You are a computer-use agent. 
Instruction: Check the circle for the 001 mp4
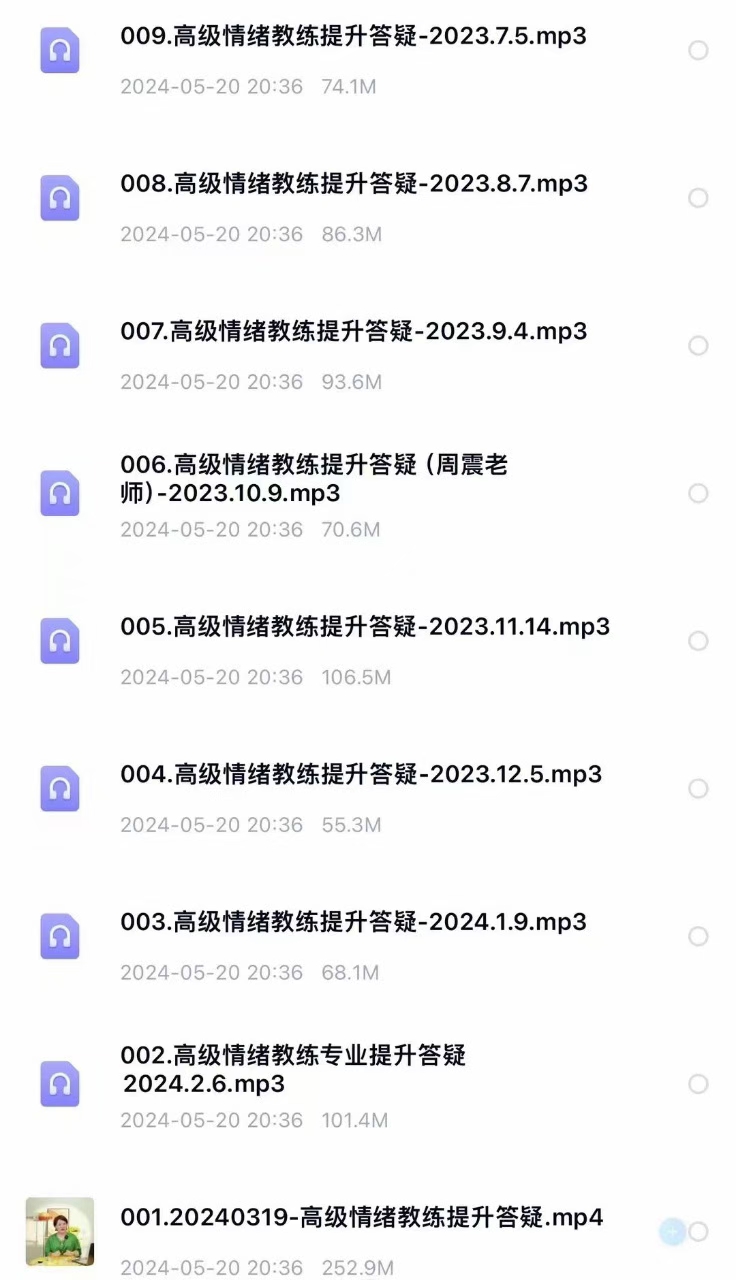click(699, 1232)
